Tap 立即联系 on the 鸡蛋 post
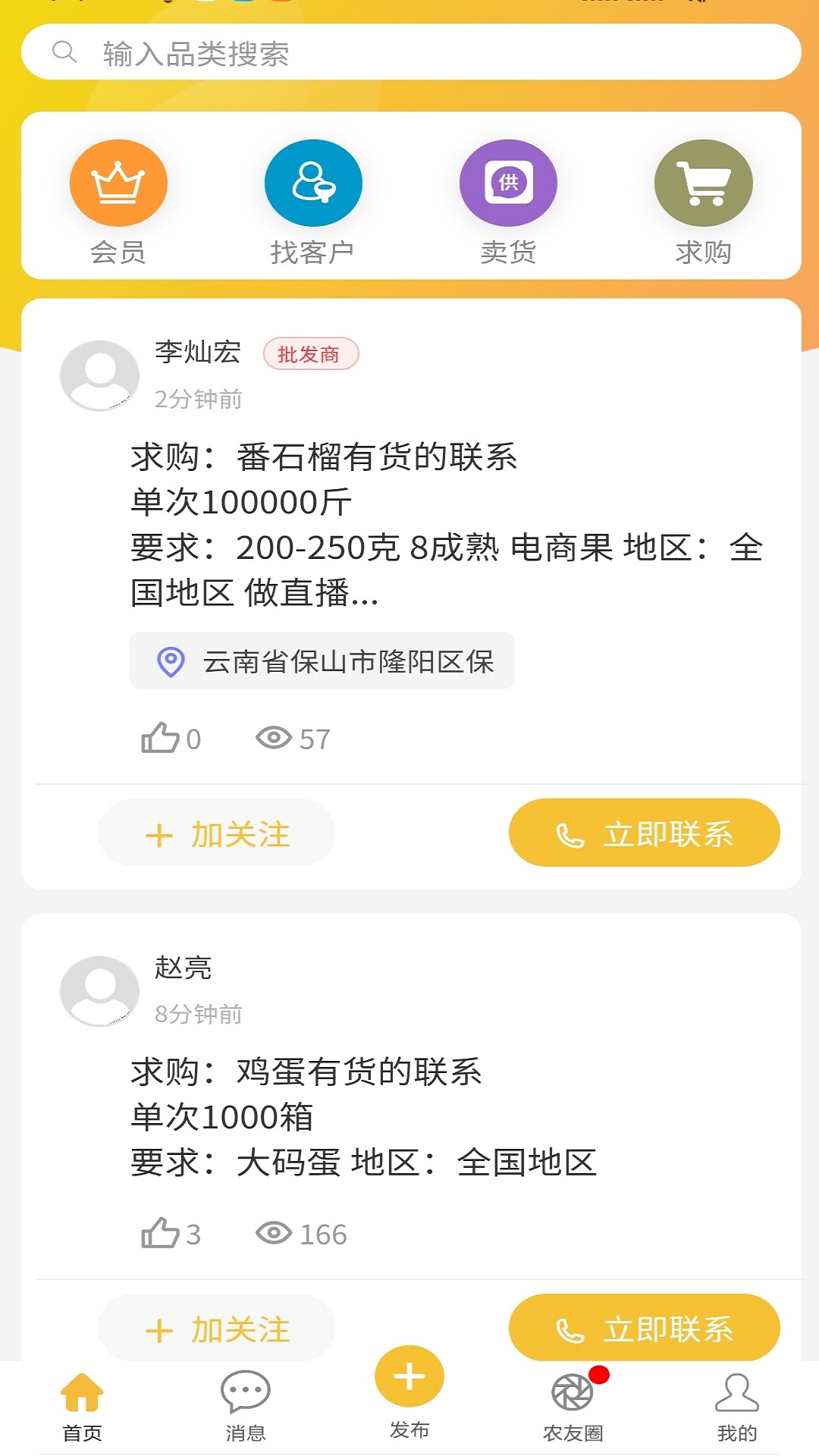The height and width of the screenshot is (1456, 819). tap(645, 1327)
